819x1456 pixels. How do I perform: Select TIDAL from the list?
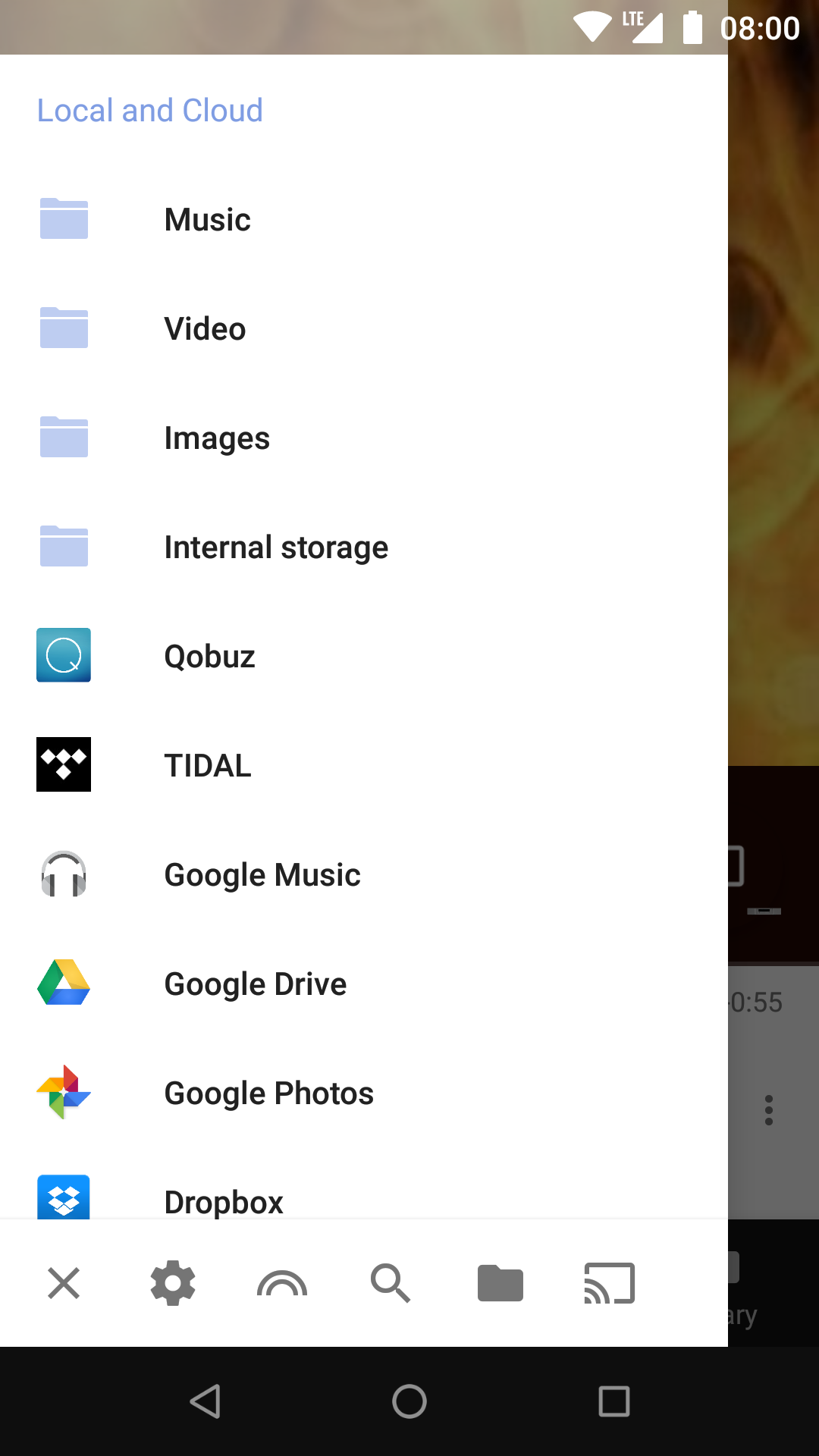pyautogui.click(x=208, y=766)
